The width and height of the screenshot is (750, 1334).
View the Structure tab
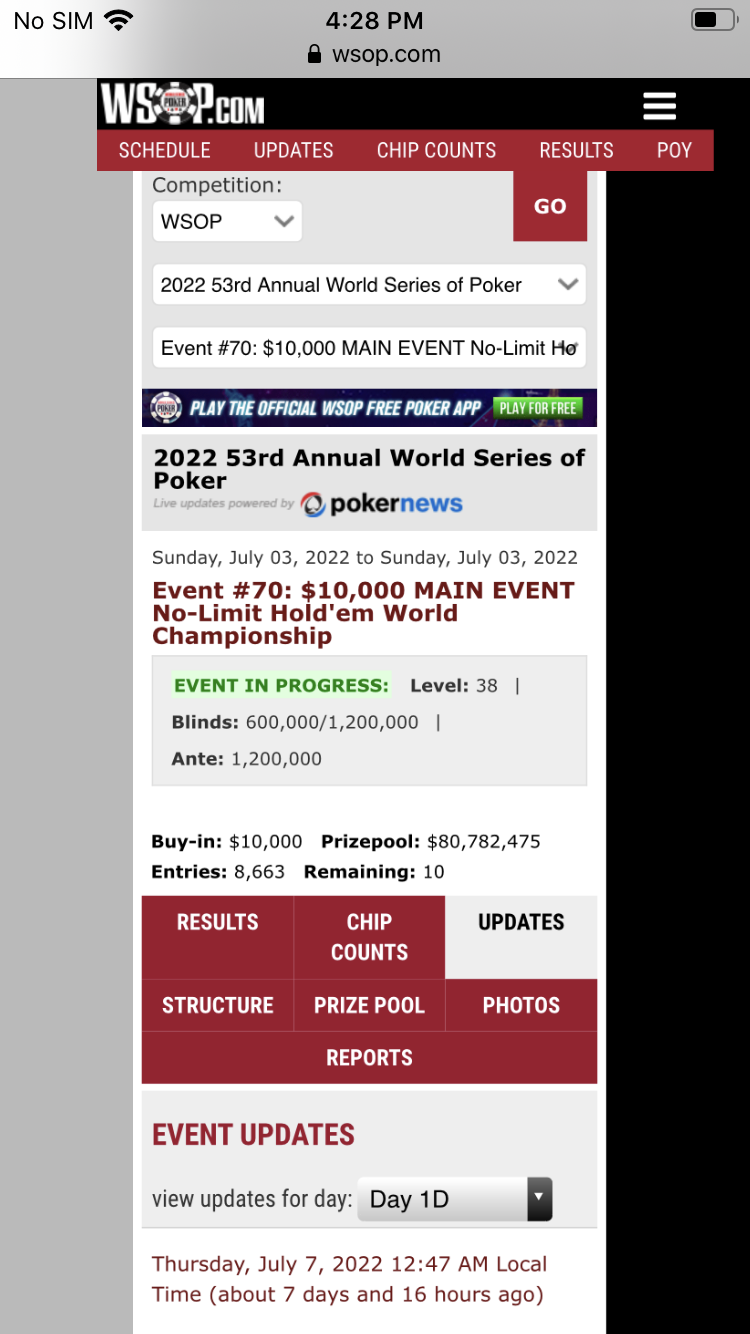217,1005
